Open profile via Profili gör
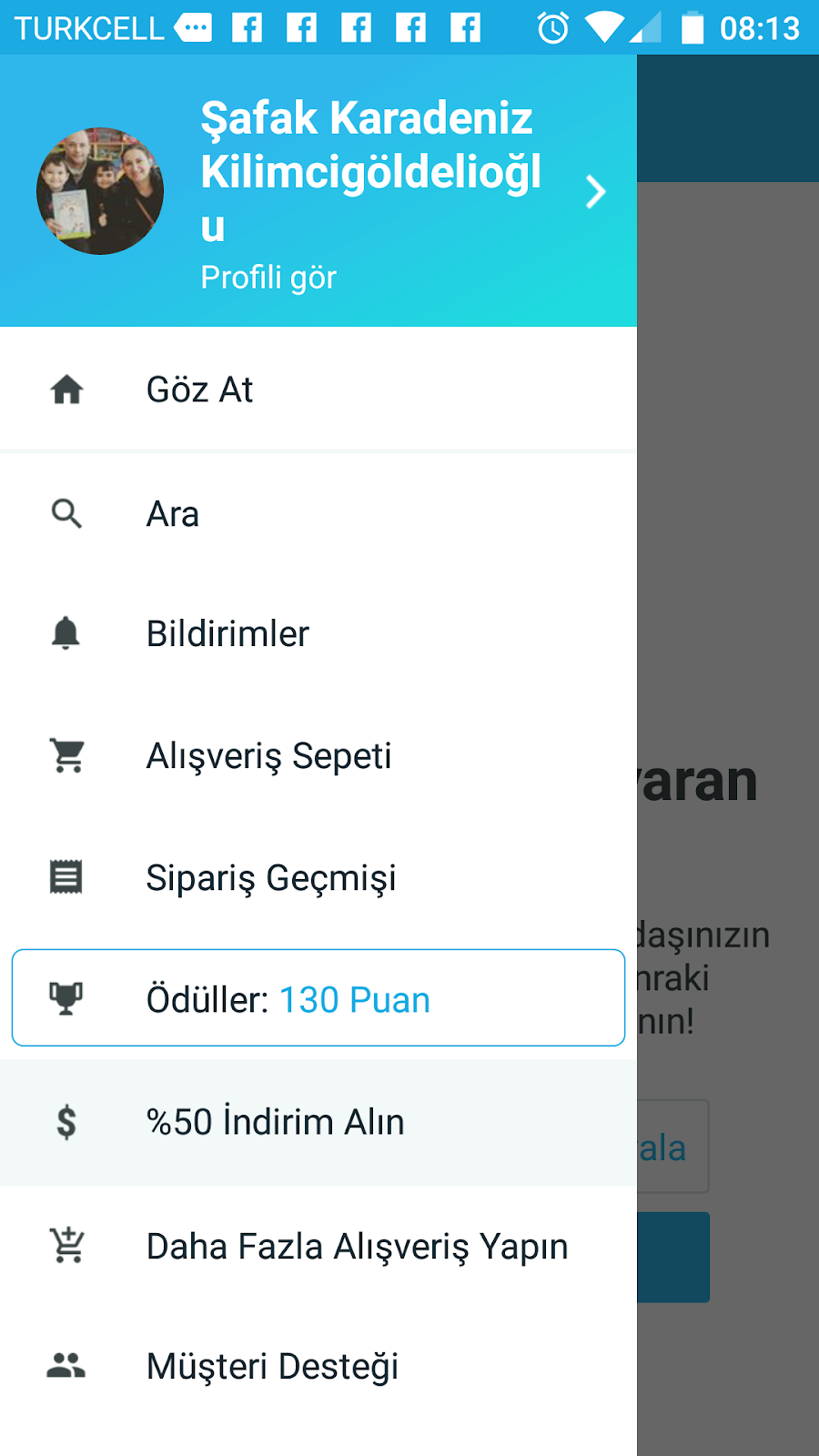Screen dimensions: 819x1456 tap(268, 278)
